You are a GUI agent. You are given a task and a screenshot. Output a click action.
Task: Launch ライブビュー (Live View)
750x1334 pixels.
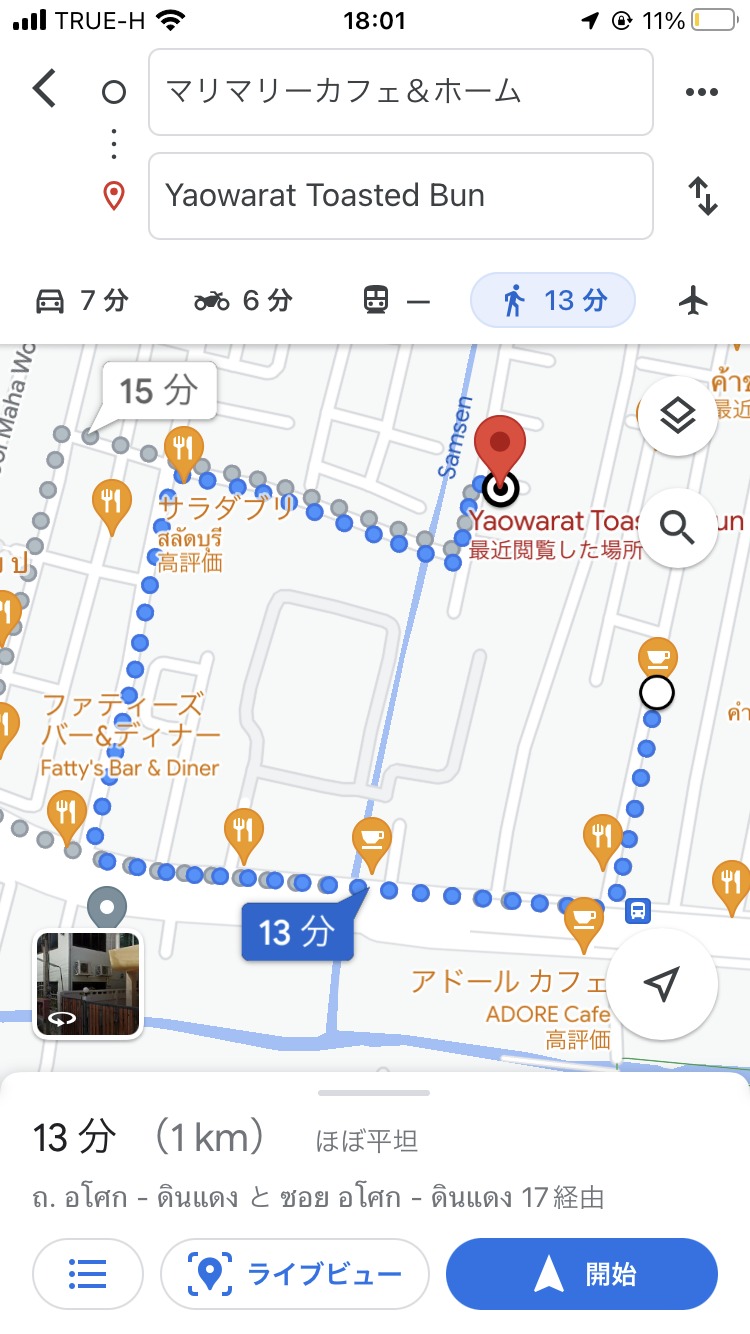(295, 1274)
